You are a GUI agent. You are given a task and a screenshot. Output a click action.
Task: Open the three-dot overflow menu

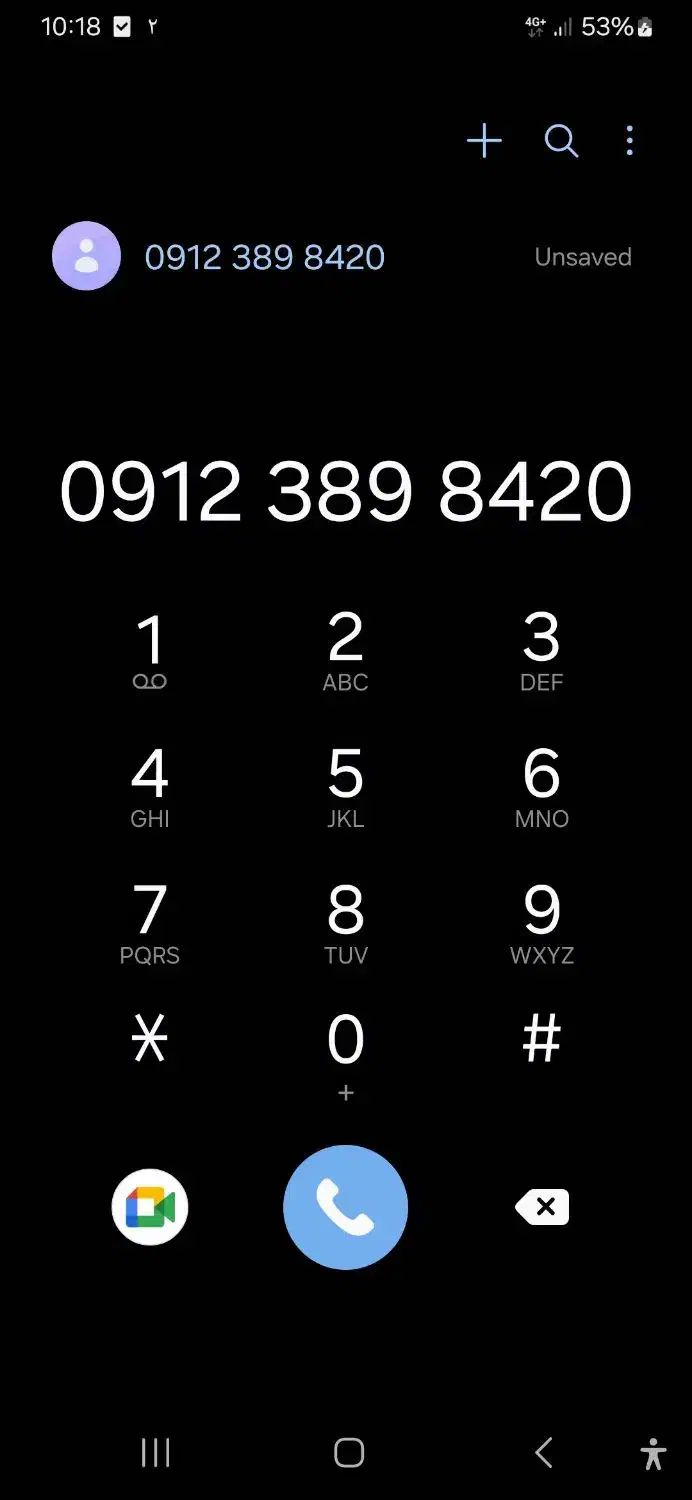click(x=629, y=141)
